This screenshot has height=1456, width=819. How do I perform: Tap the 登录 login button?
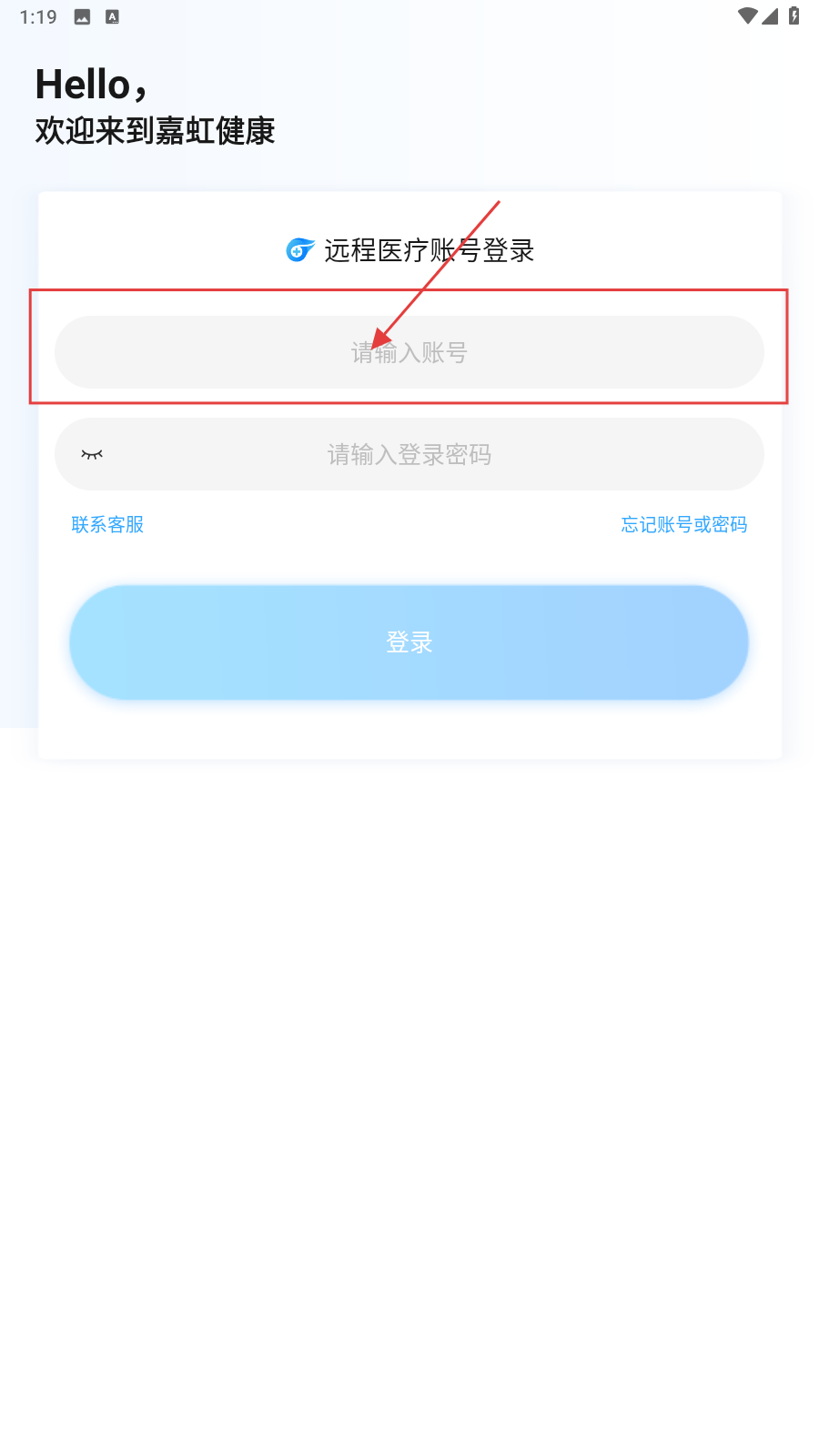pos(409,642)
